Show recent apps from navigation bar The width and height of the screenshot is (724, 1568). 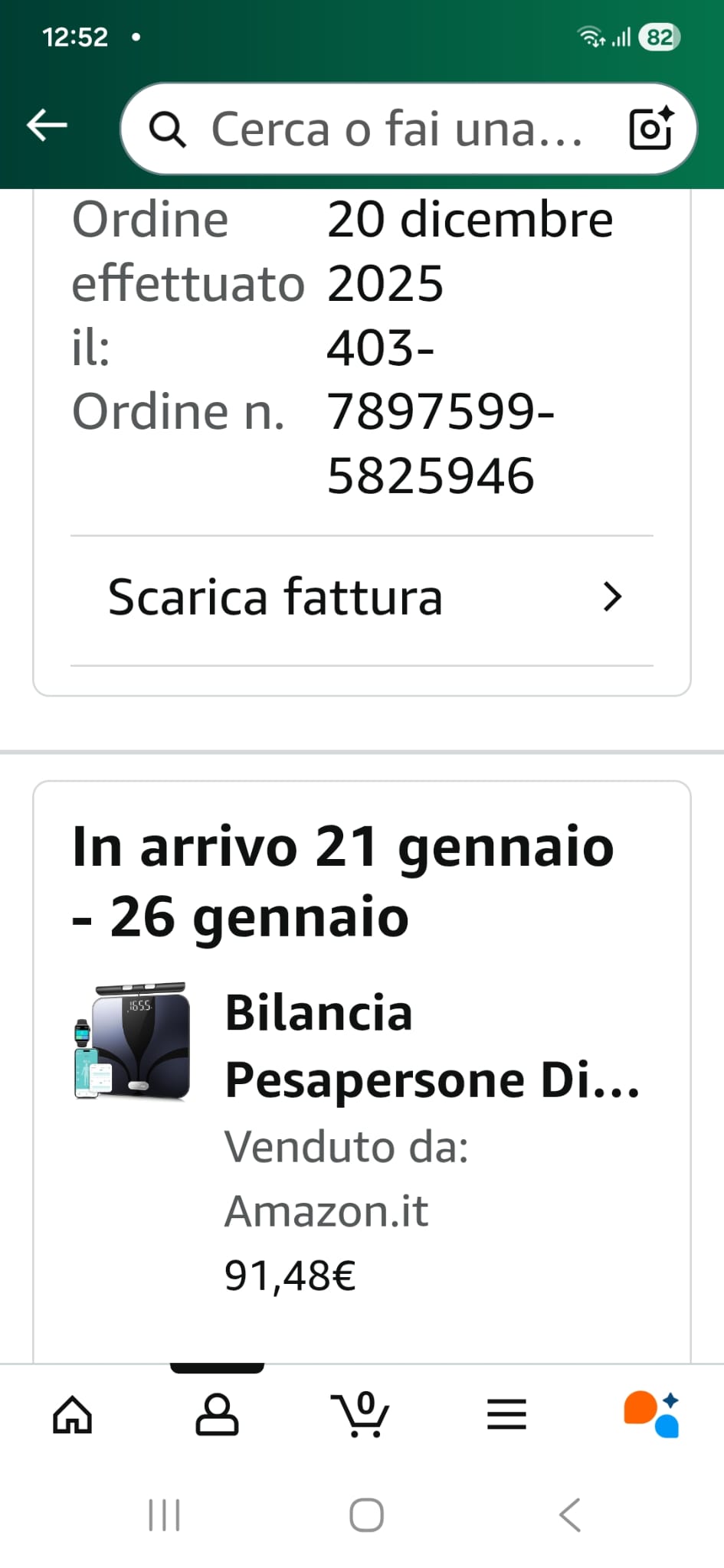click(164, 1514)
